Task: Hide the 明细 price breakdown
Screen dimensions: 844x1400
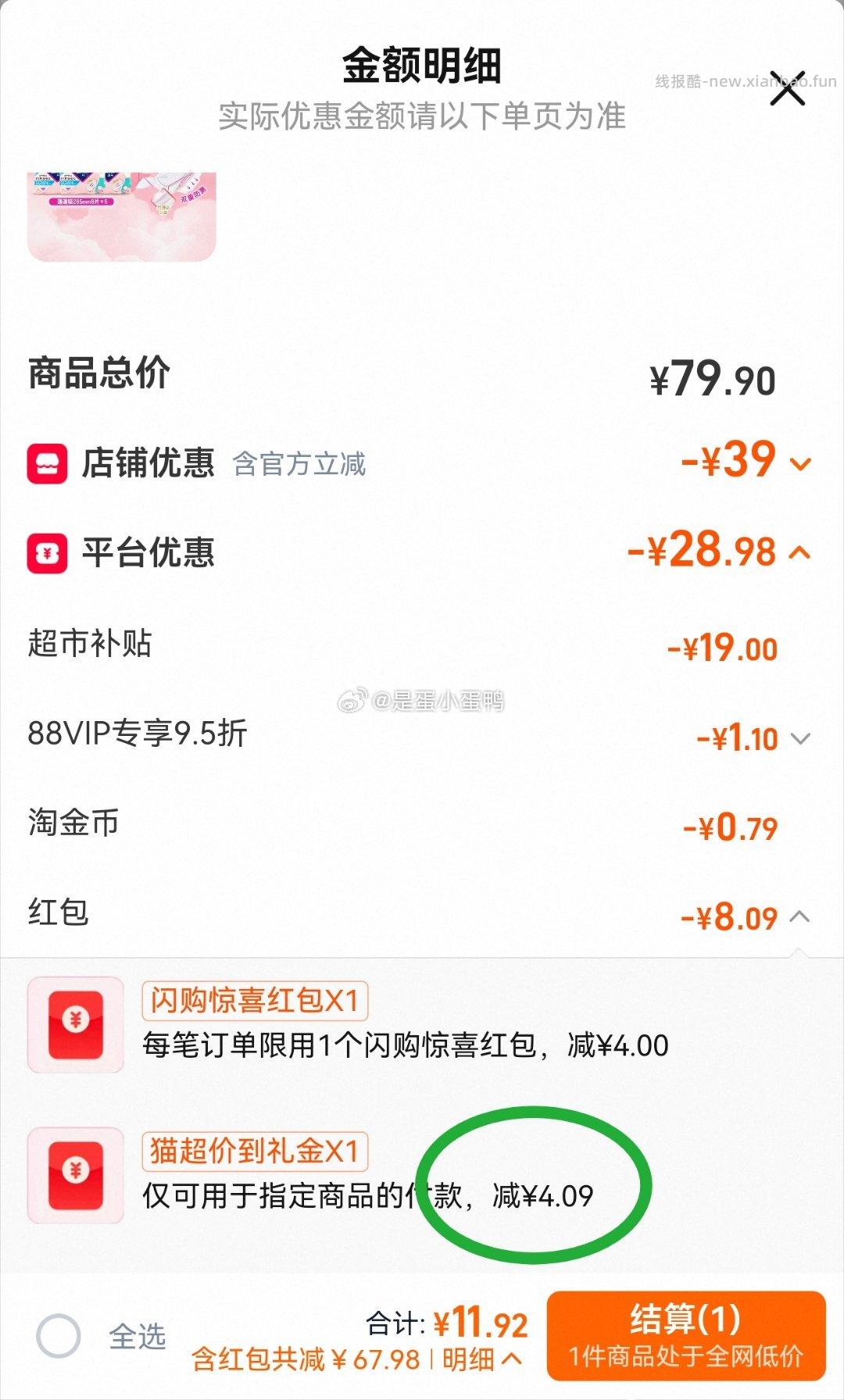Action: (x=481, y=1360)
